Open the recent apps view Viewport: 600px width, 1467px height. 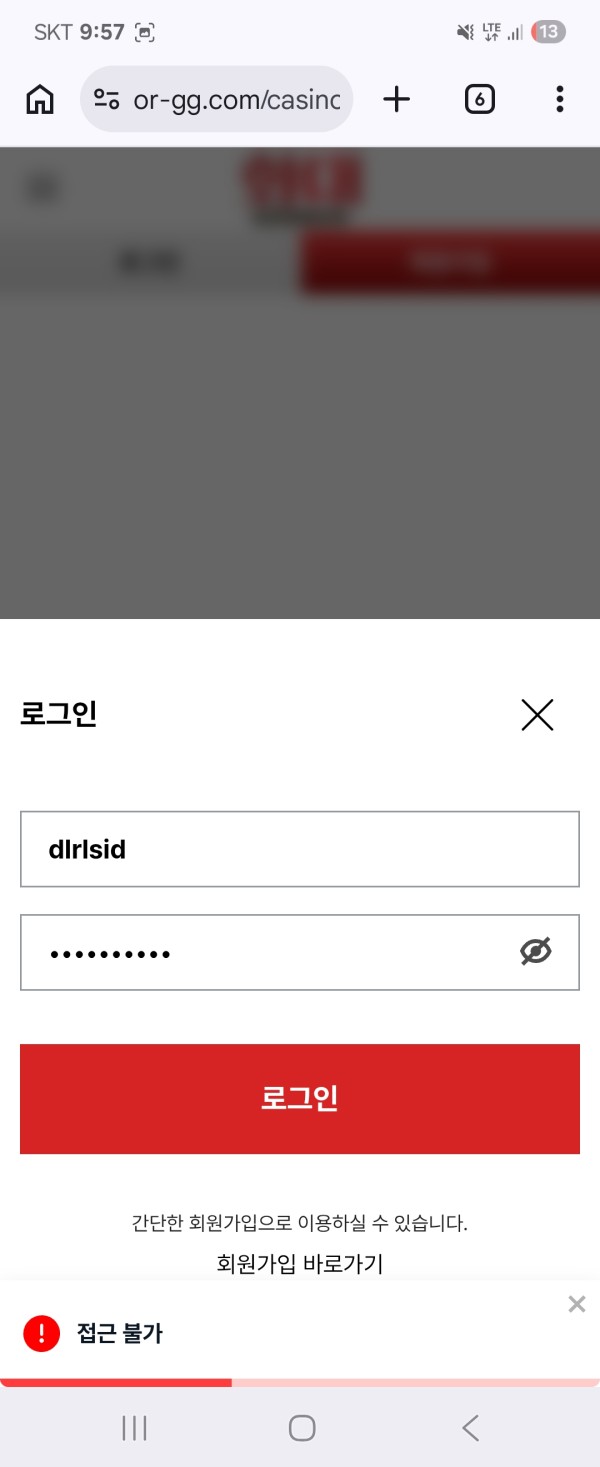(x=134, y=1428)
